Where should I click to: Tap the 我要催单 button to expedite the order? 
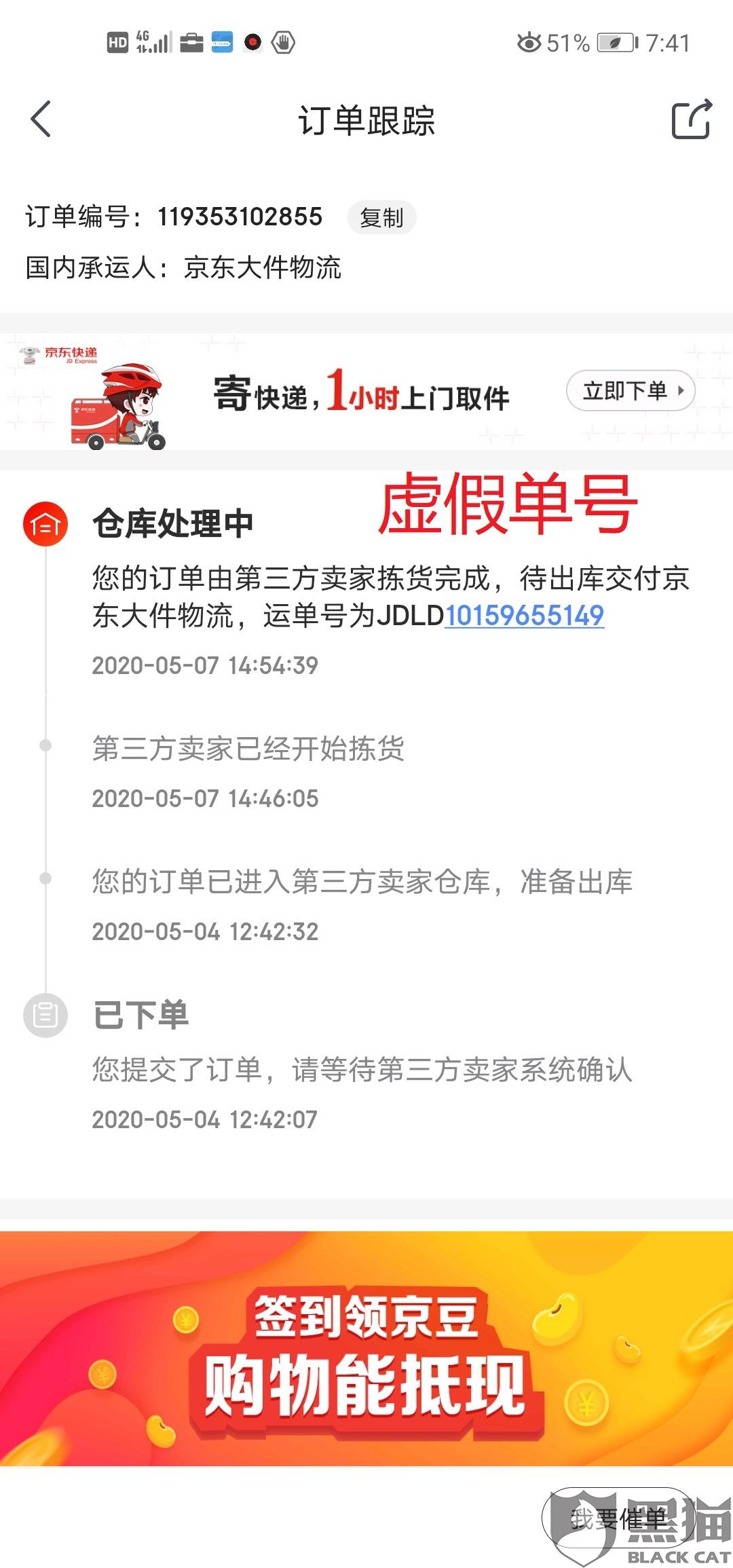(618, 1519)
